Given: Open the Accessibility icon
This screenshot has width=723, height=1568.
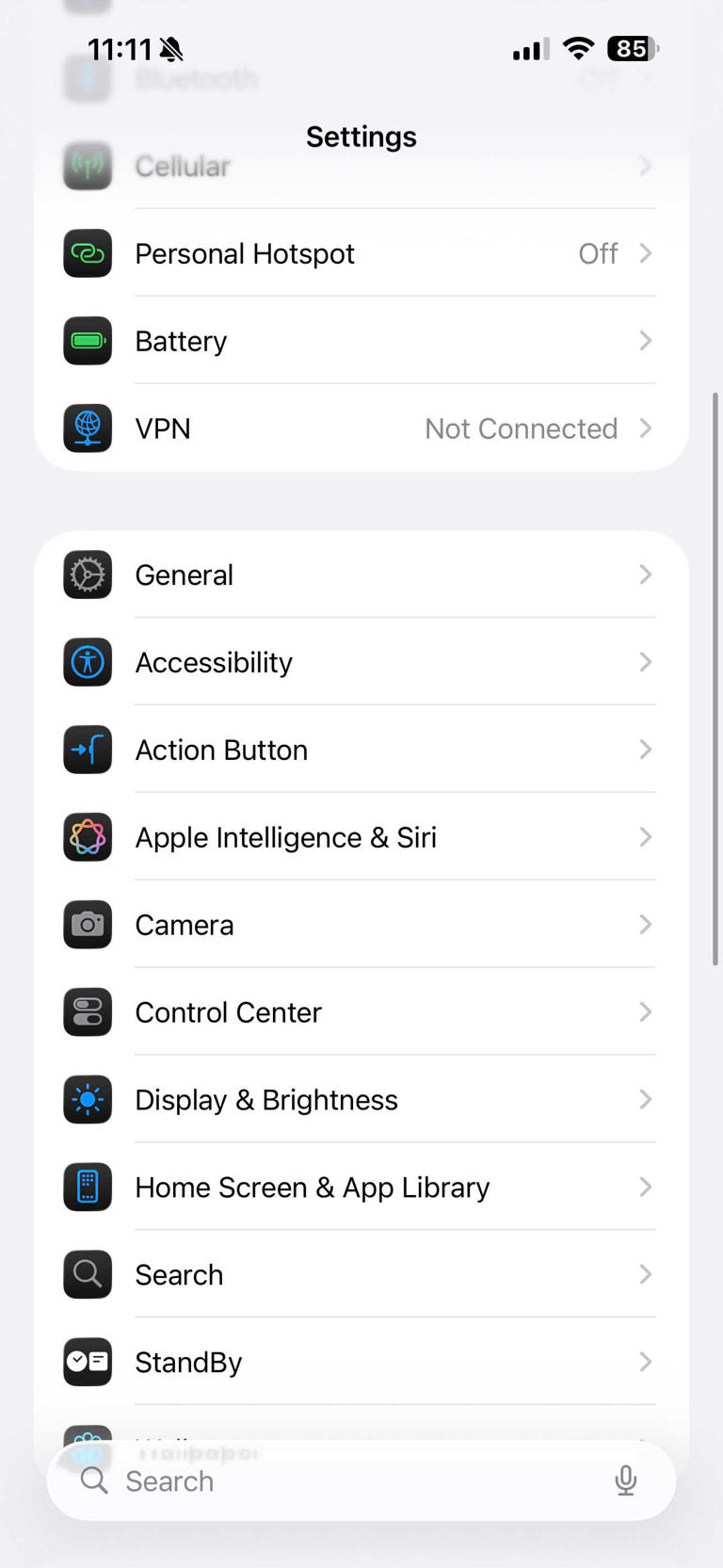Looking at the screenshot, I should [x=88, y=662].
